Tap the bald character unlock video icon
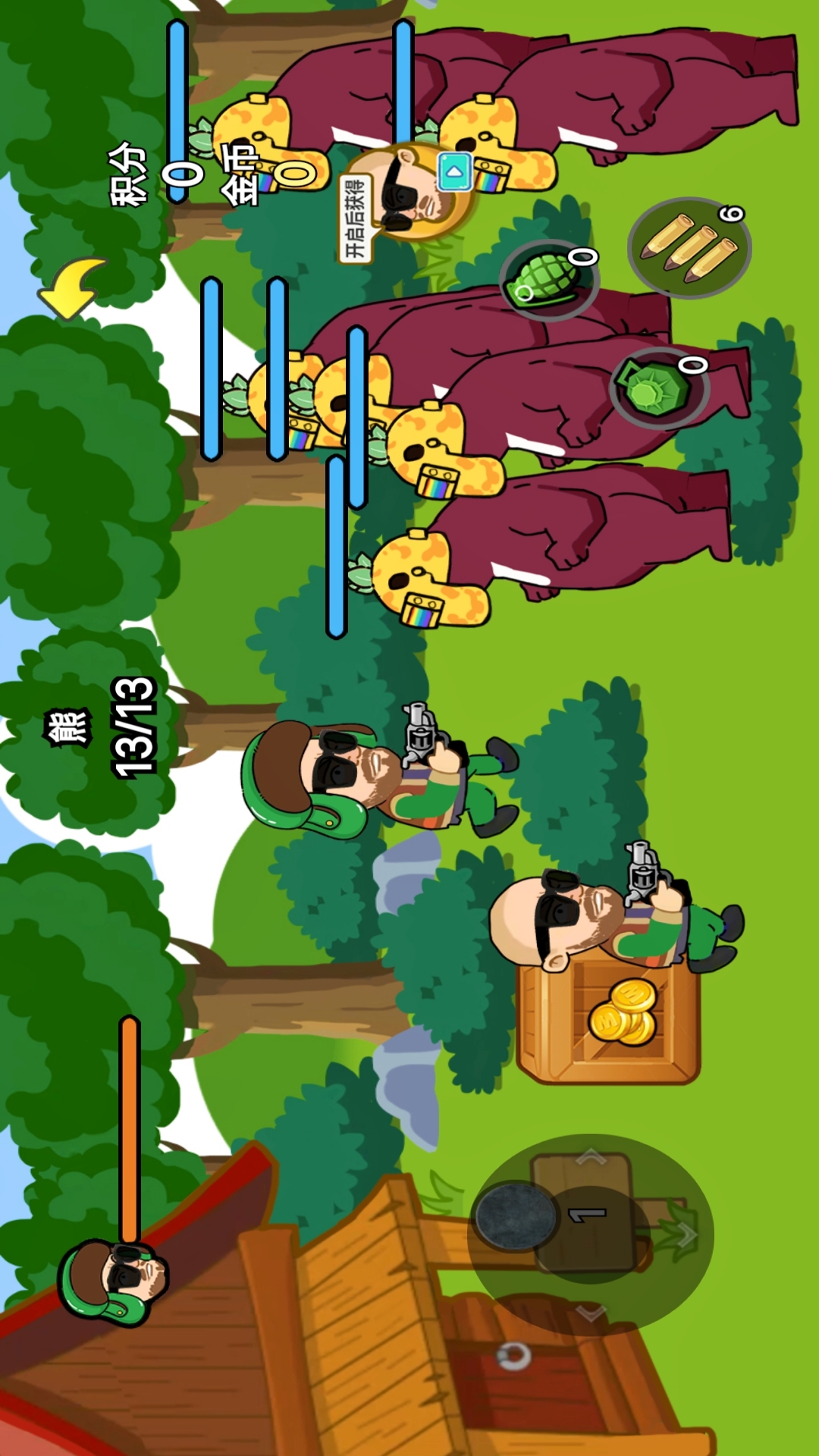The width and height of the screenshot is (819, 1456). coord(455,173)
